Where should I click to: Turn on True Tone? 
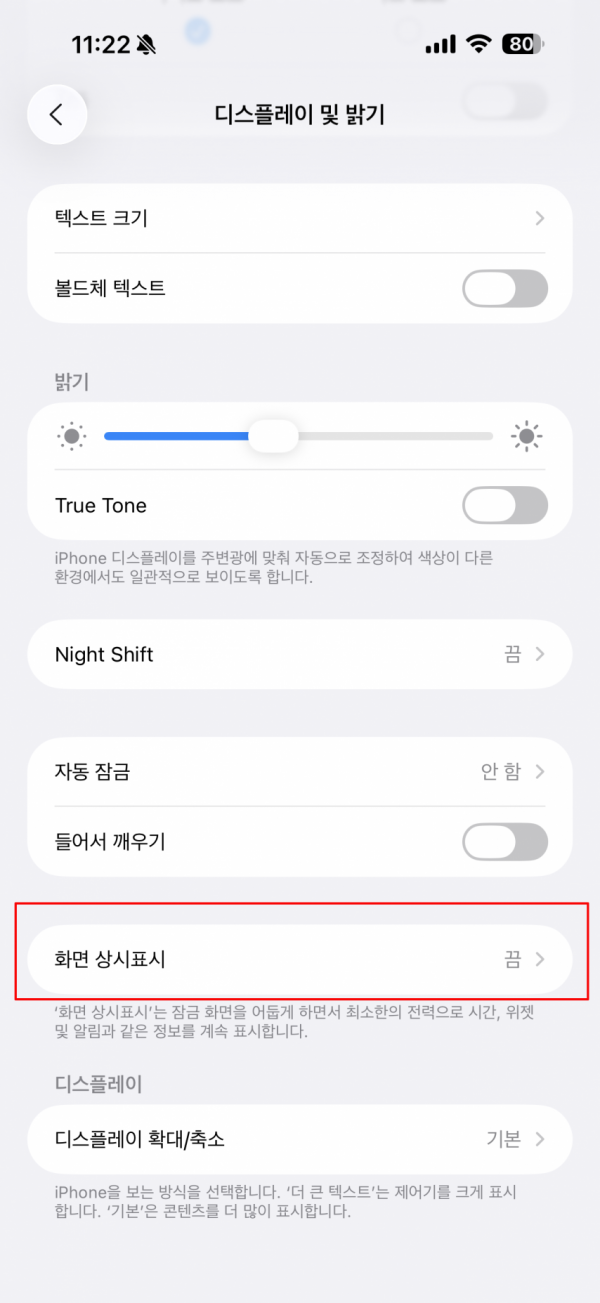tap(505, 505)
